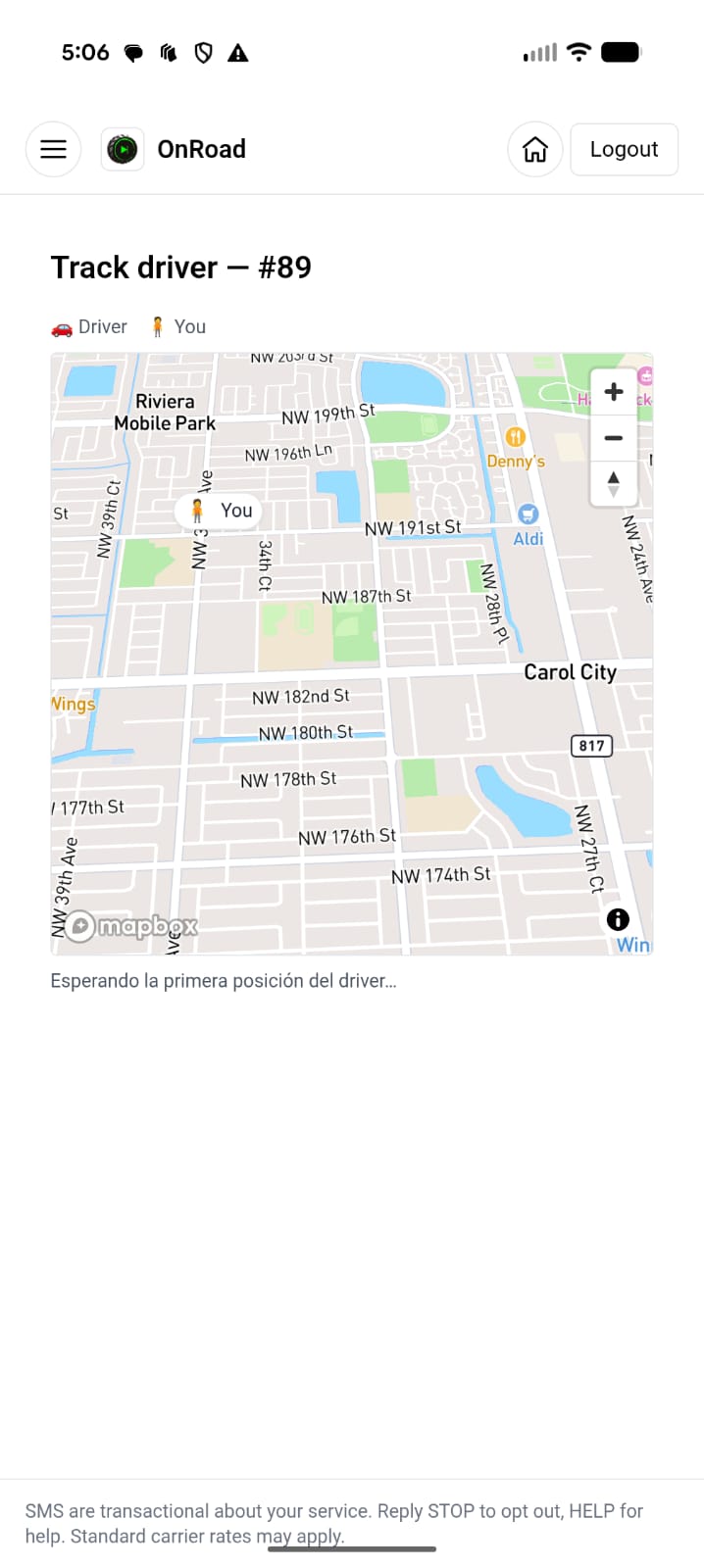This screenshot has width=704, height=1568.
Task: Zoom in on the map
Action: (x=614, y=392)
